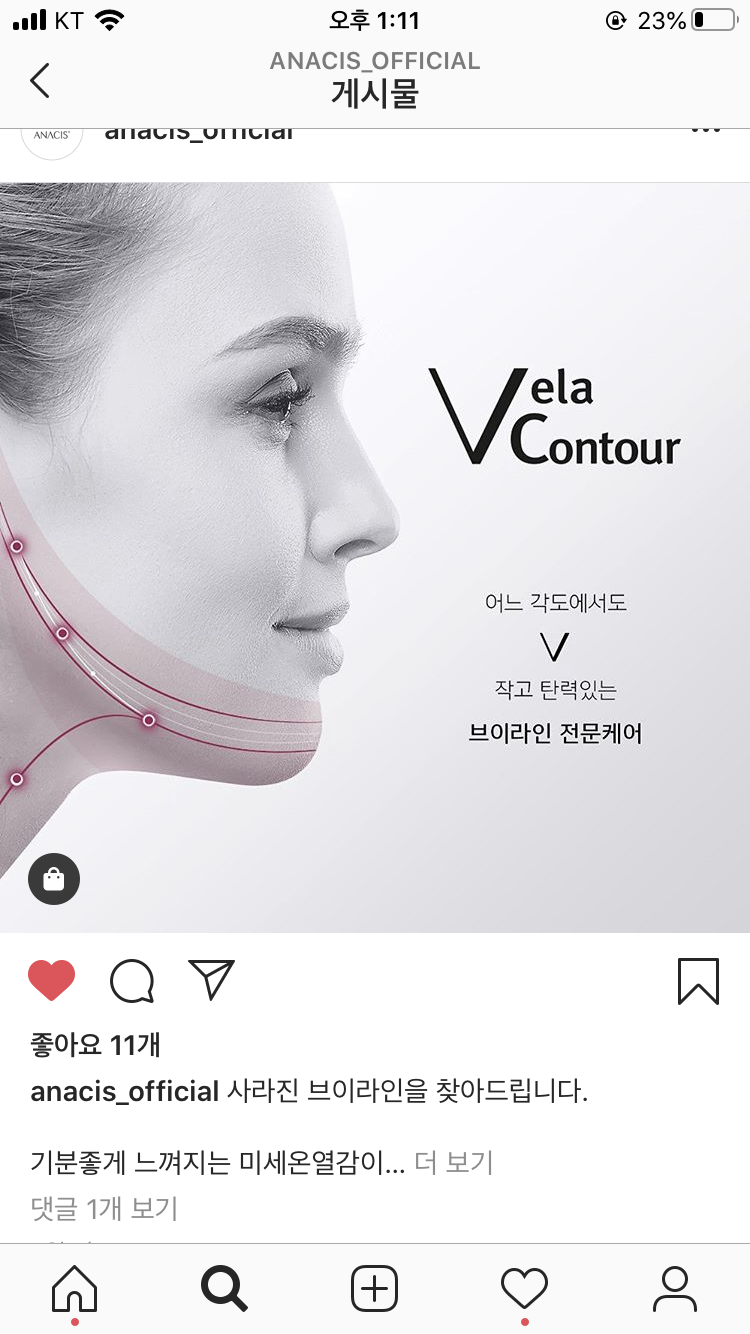This screenshot has width=750, height=1334.
Task: Open comments with the speech bubble icon
Action: pyautogui.click(x=132, y=981)
